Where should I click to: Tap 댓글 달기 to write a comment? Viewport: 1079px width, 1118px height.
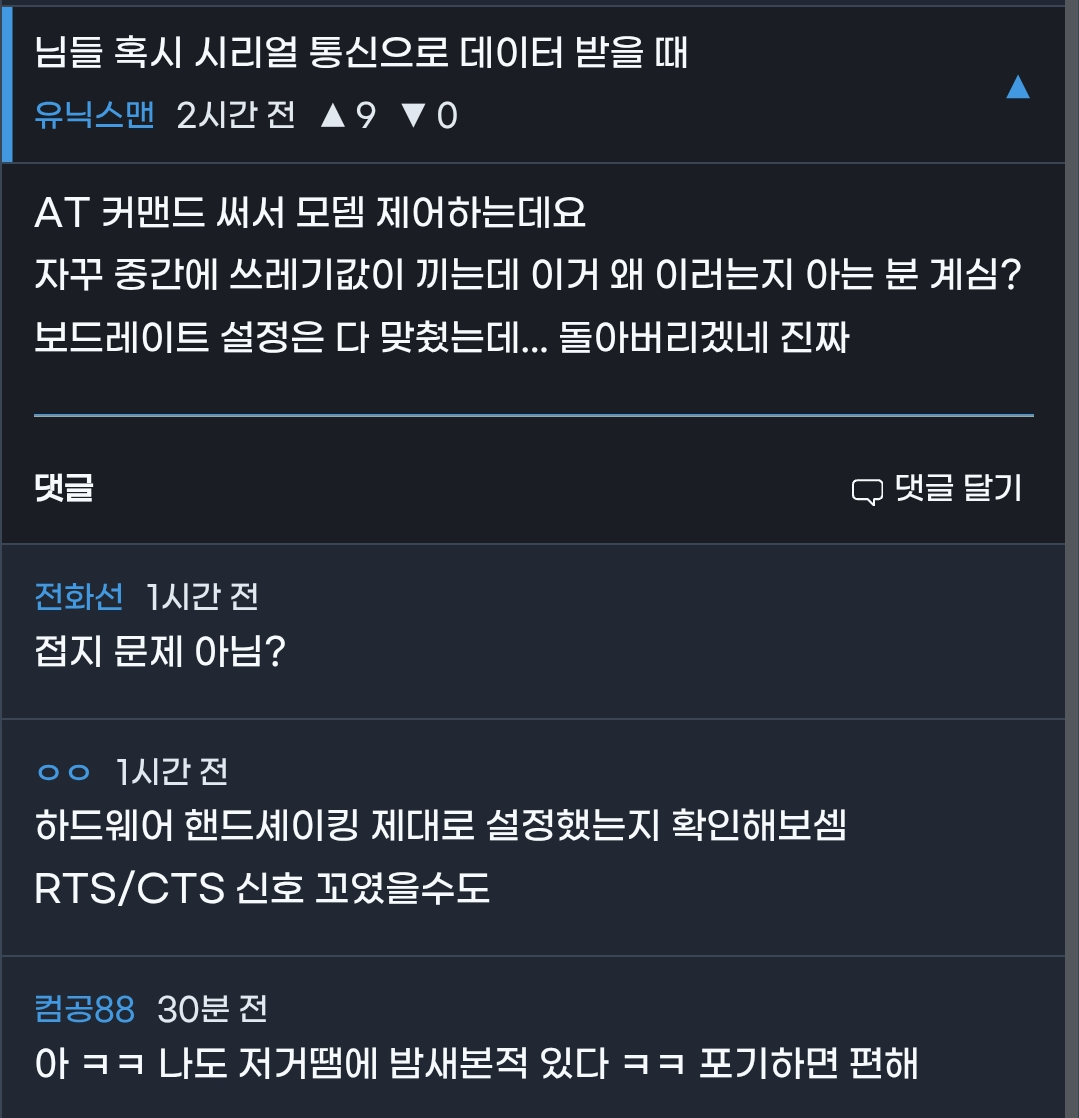[937, 488]
